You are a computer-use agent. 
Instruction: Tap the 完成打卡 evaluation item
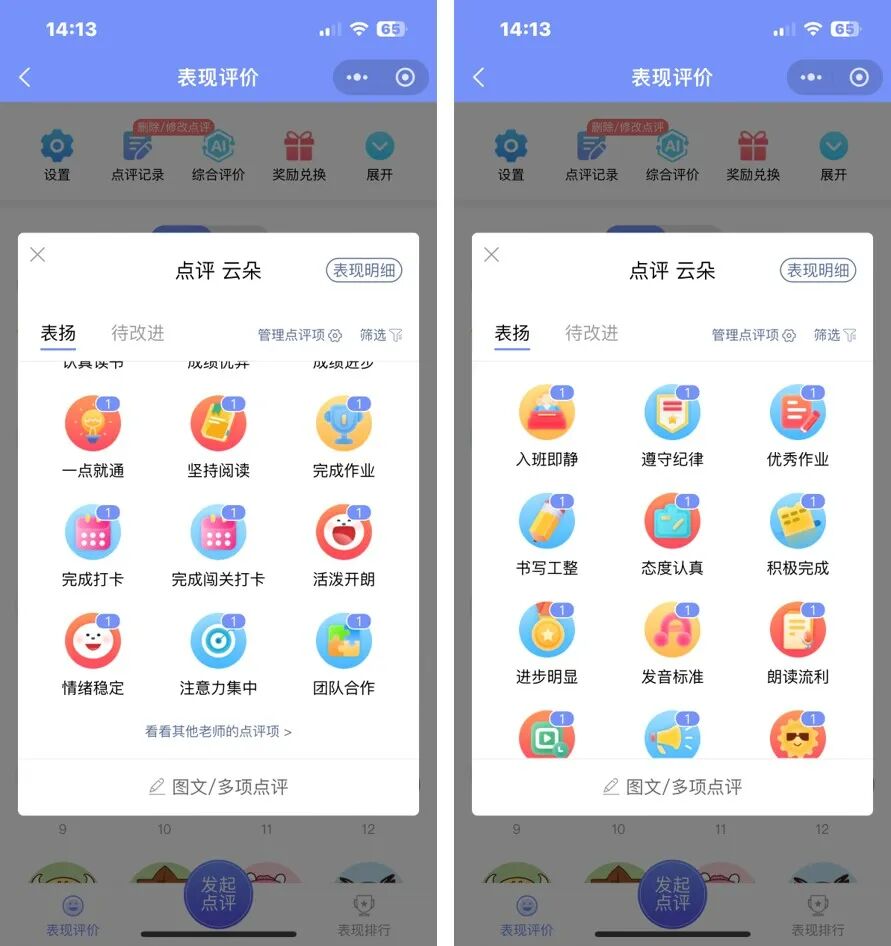(x=93, y=533)
